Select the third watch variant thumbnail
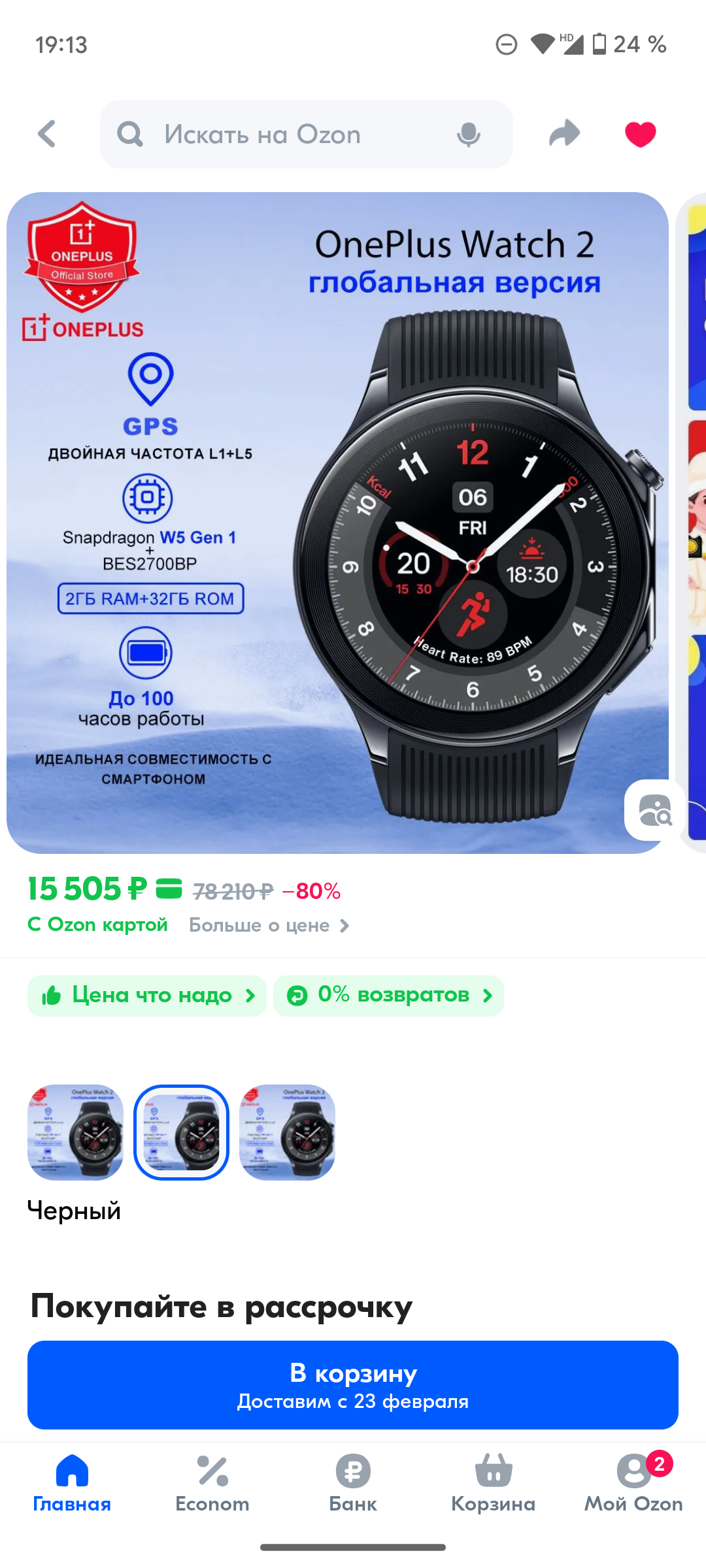Screen dimensions: 706x1568 288,1132
